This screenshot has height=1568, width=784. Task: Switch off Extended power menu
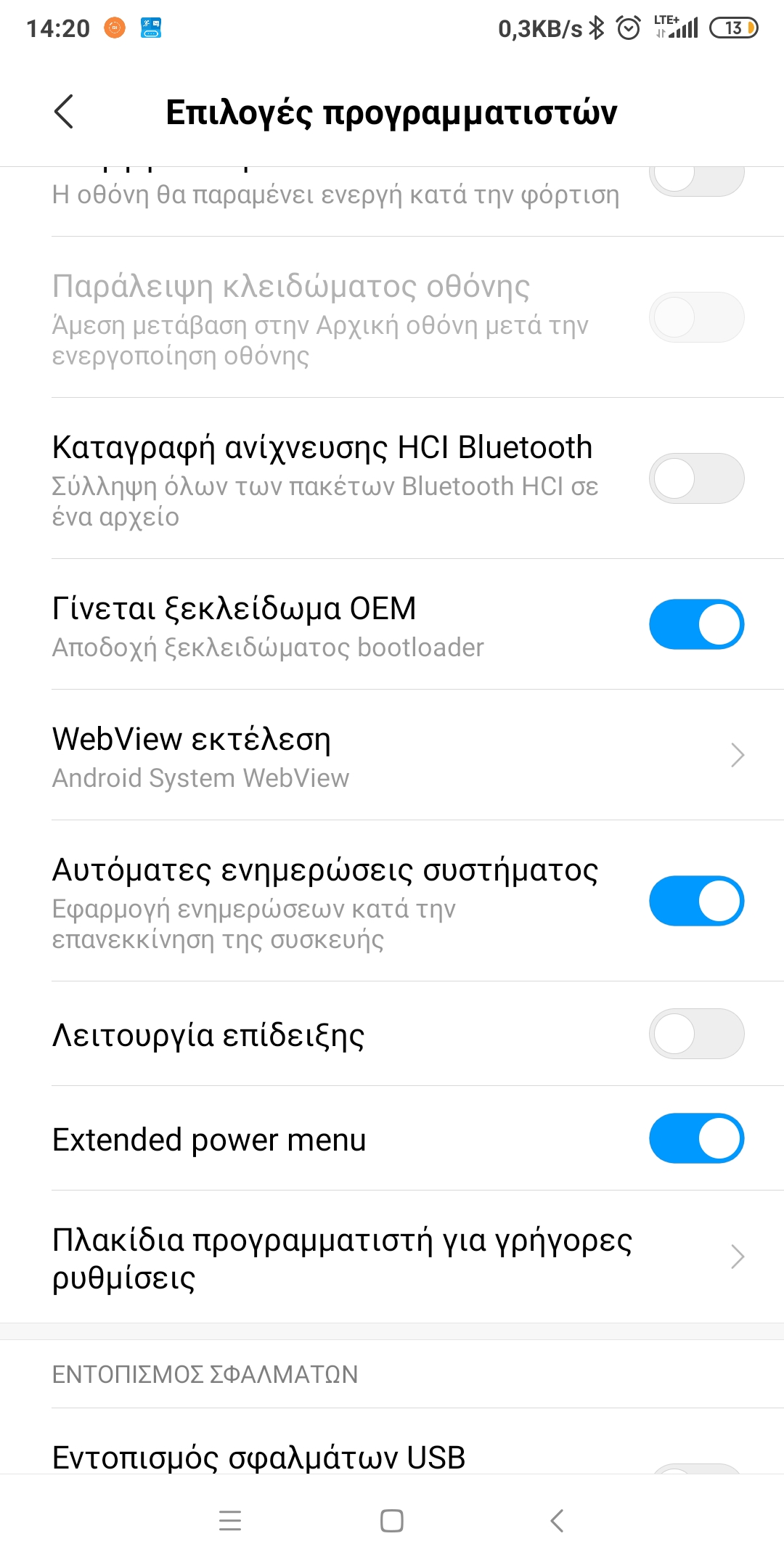tap(695, 1138)
